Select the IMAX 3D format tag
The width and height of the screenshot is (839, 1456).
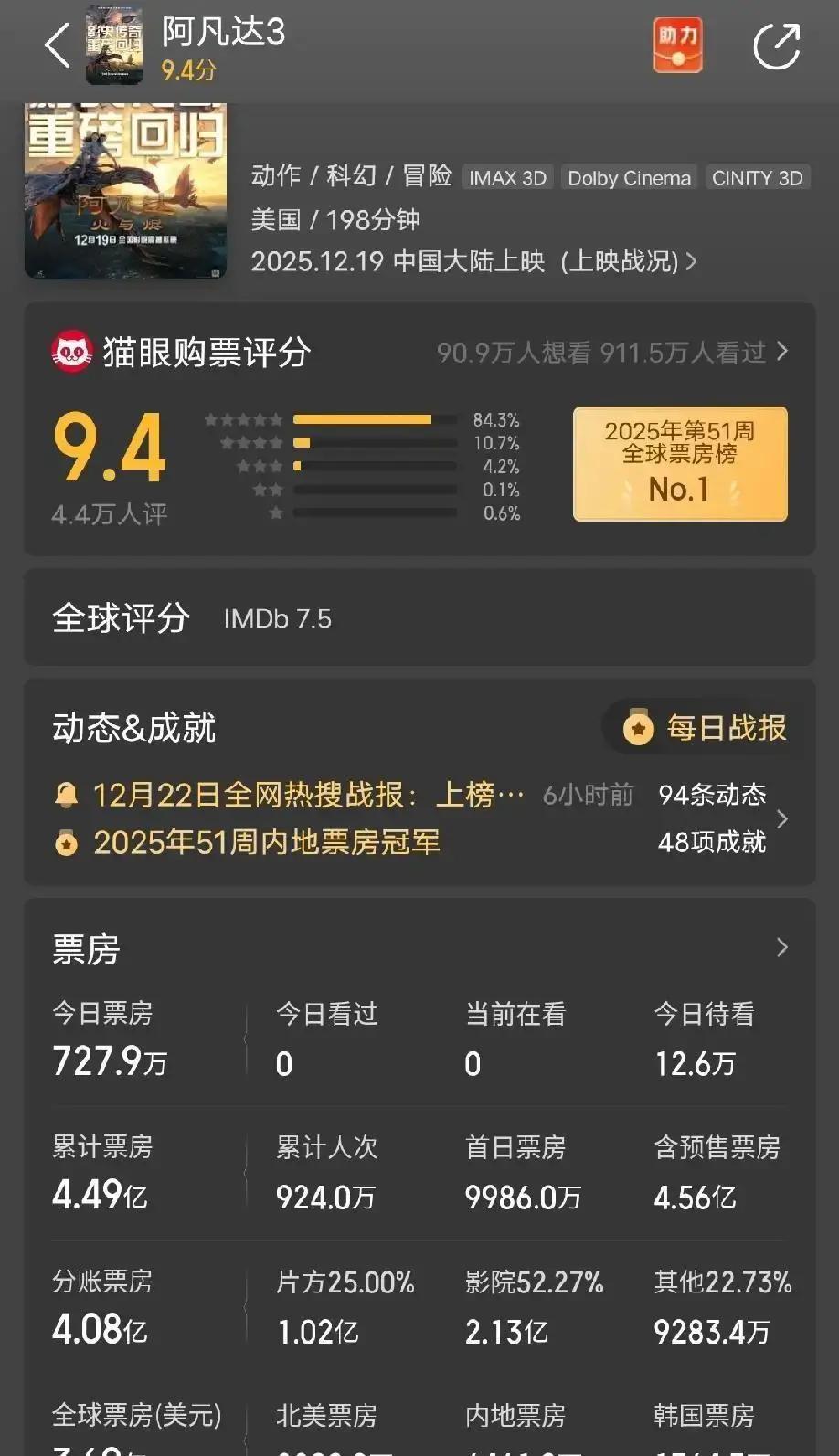click(507, 177)
